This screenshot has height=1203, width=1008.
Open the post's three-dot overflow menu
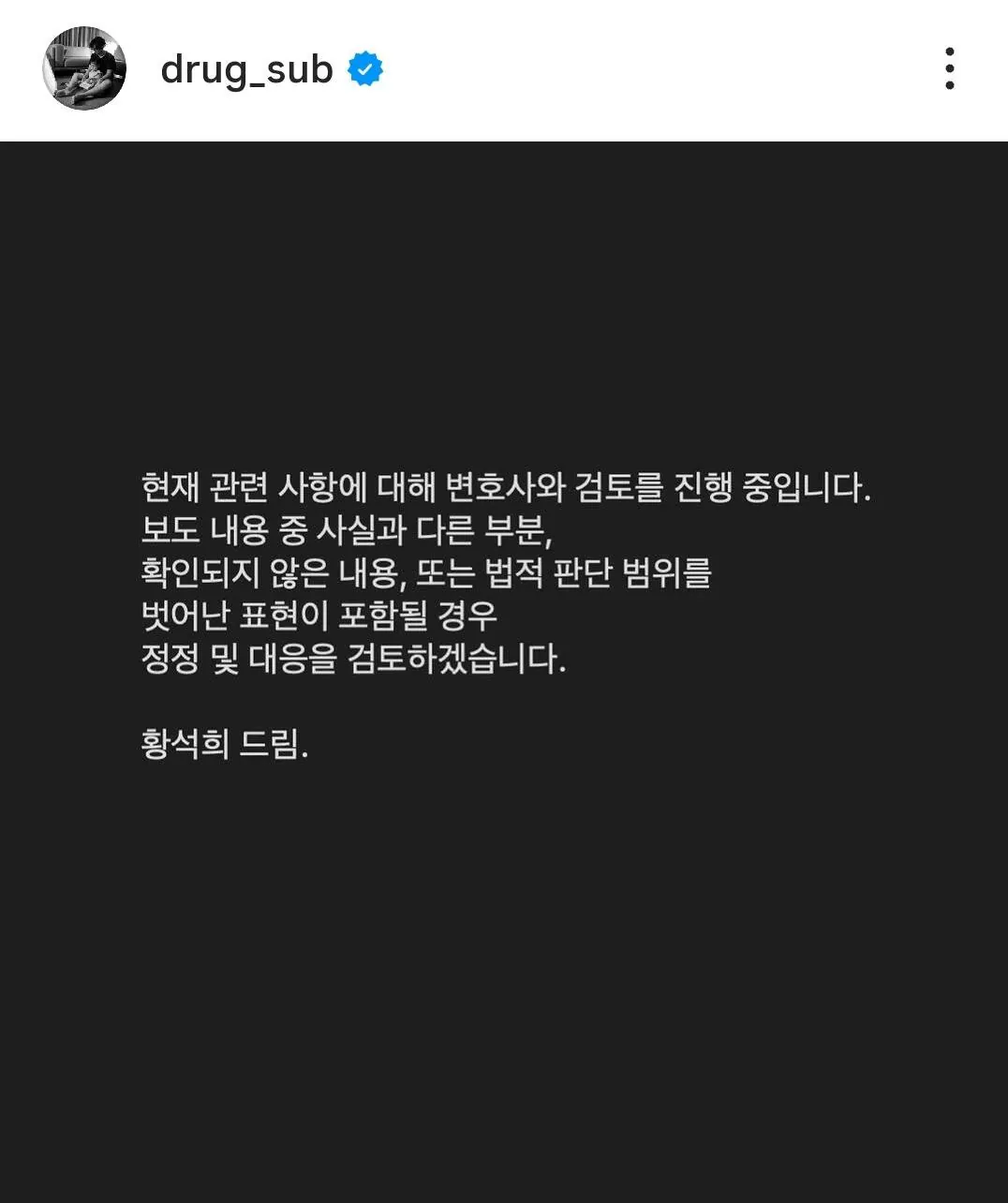pyautogui.click(x=949, y=68)
